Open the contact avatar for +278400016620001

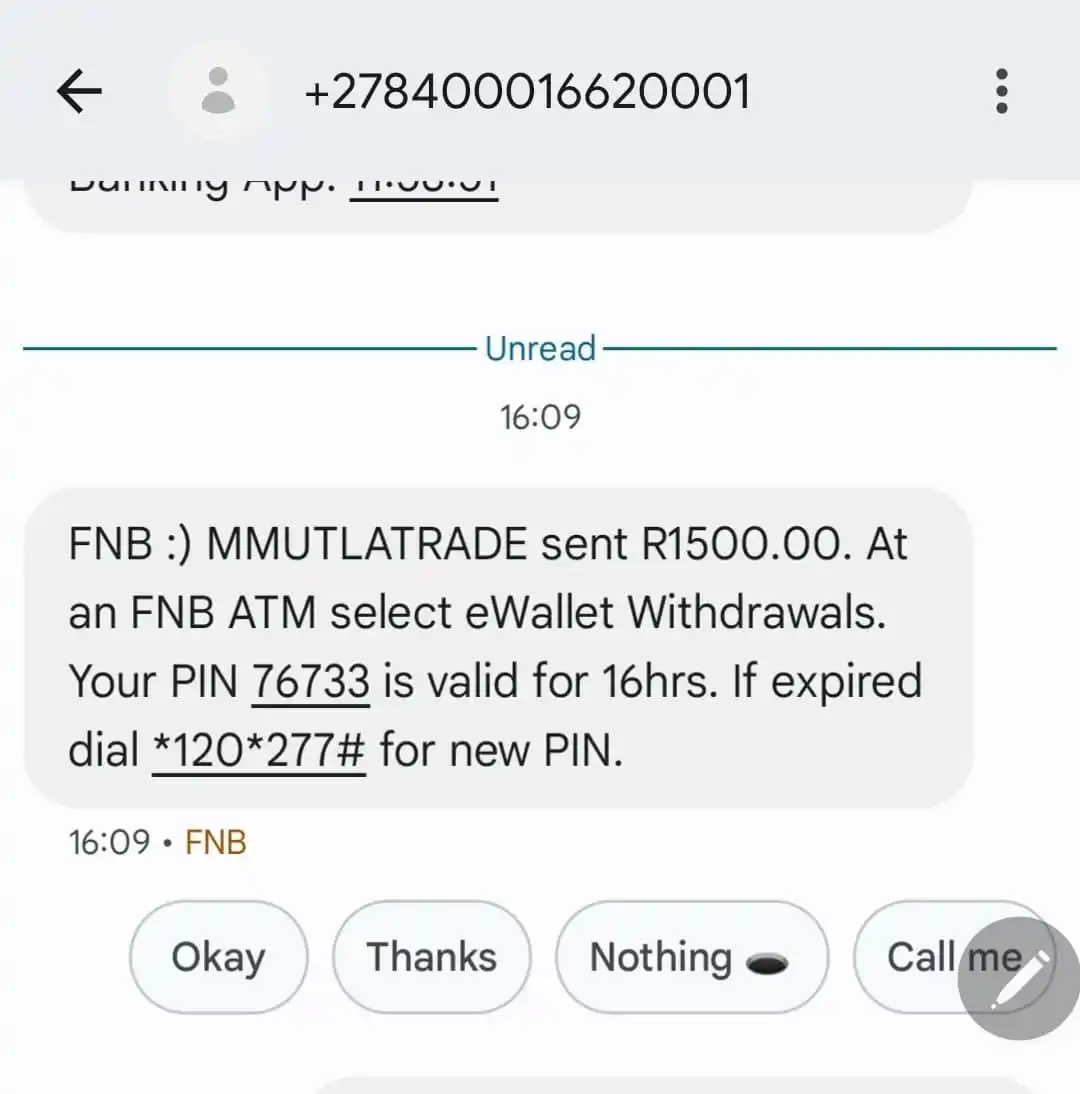coord(218,92)
